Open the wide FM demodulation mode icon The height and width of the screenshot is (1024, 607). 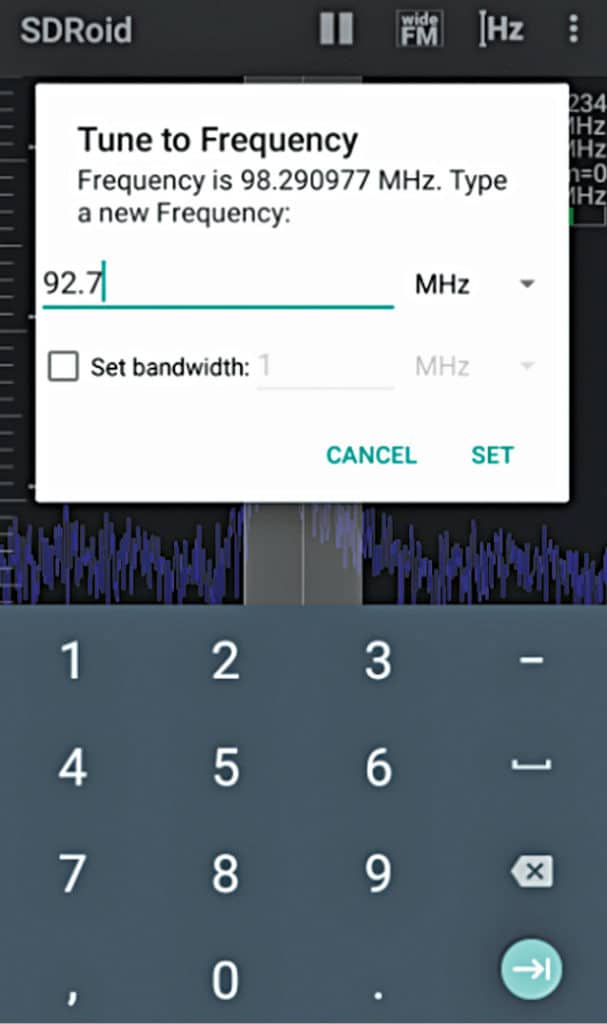420,29
